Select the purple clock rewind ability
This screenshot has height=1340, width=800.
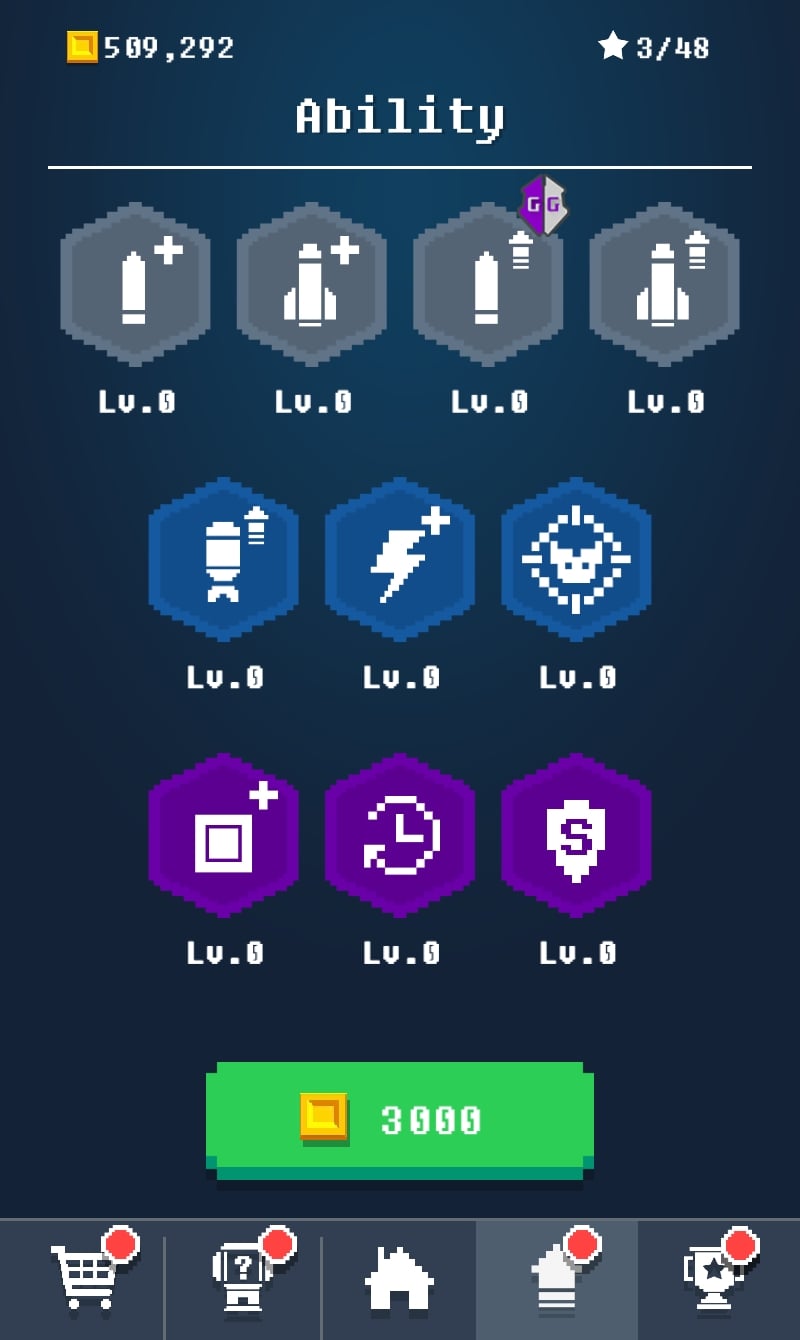[x=400, y=835]
